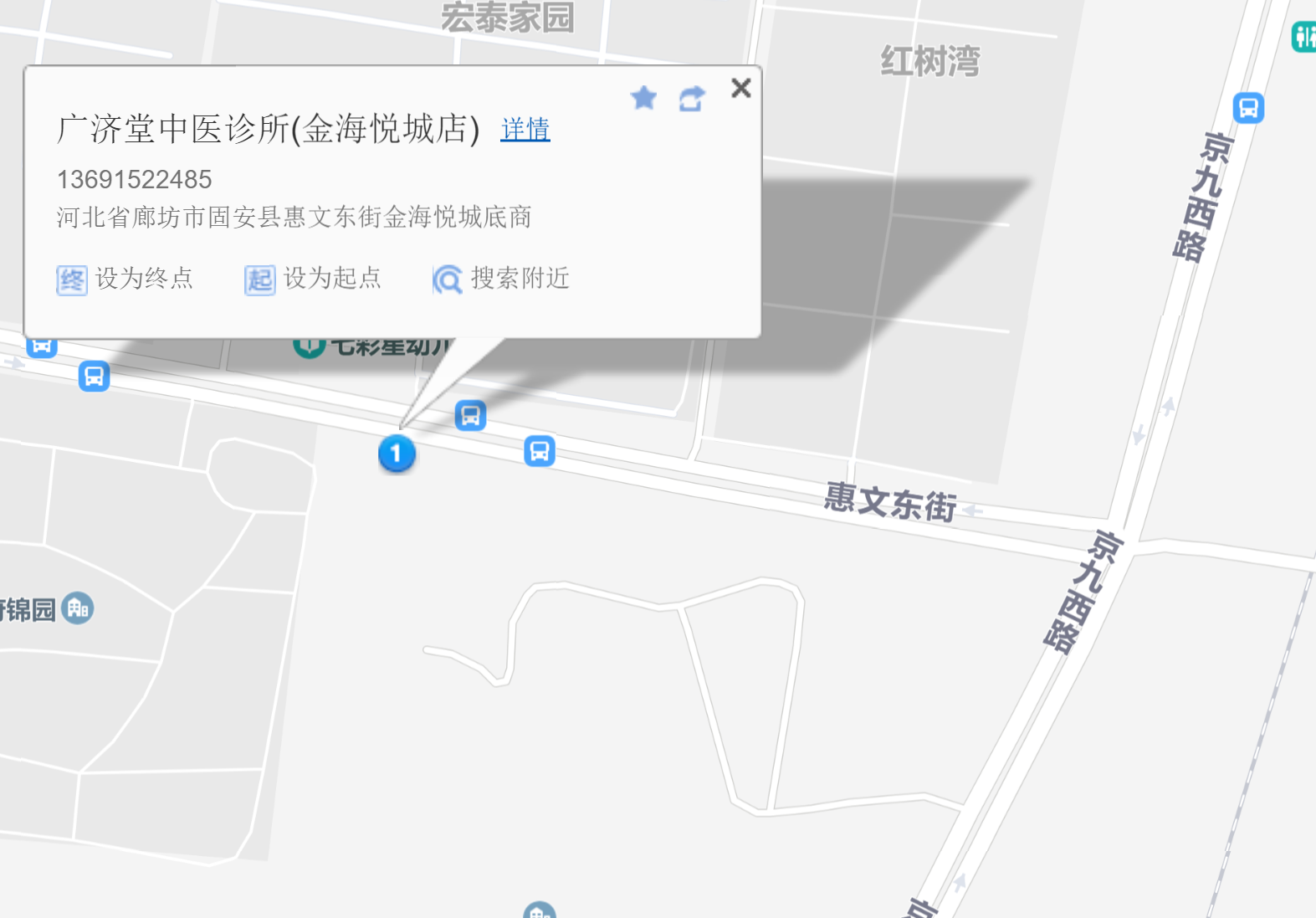Share this location via the arrow icon

point(692,99)
